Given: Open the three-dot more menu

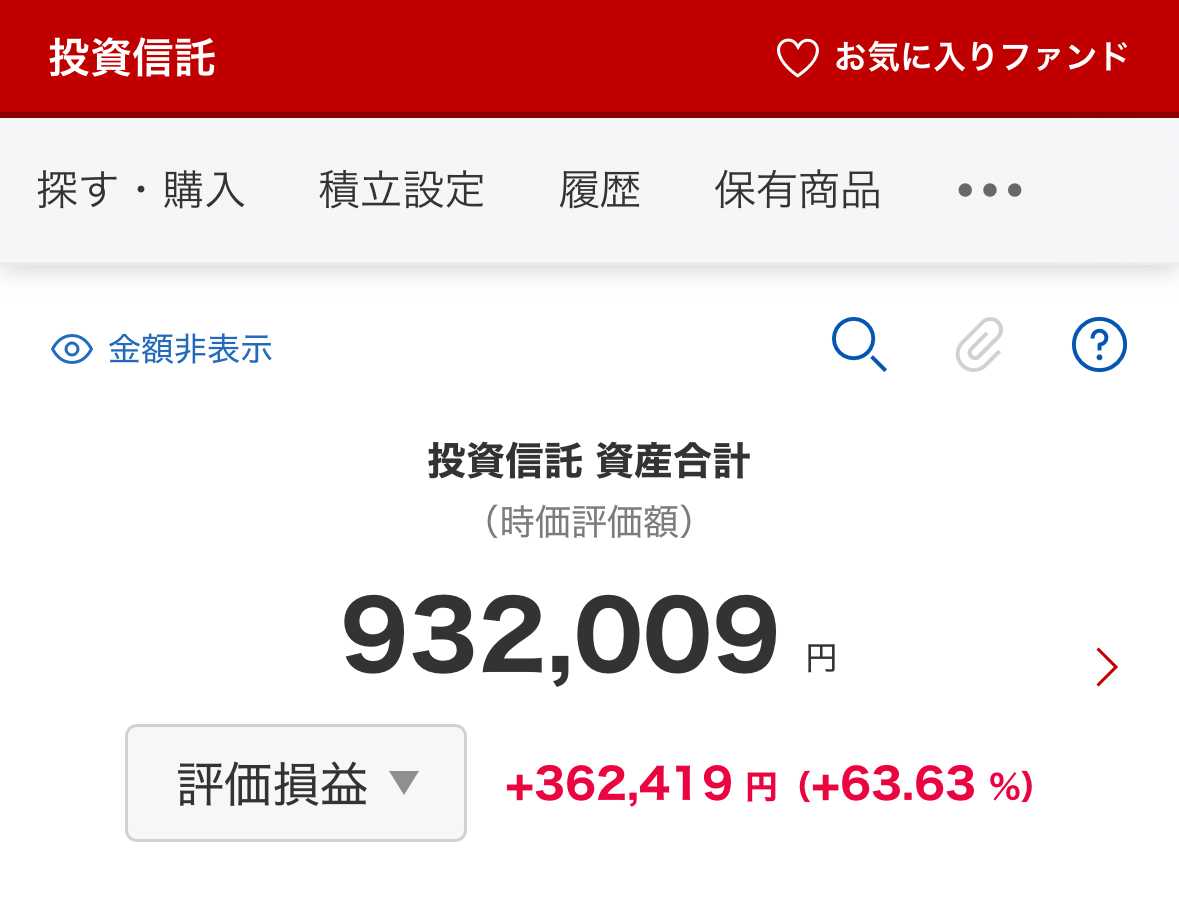Looking at the screenshot, I should (989, 190).
